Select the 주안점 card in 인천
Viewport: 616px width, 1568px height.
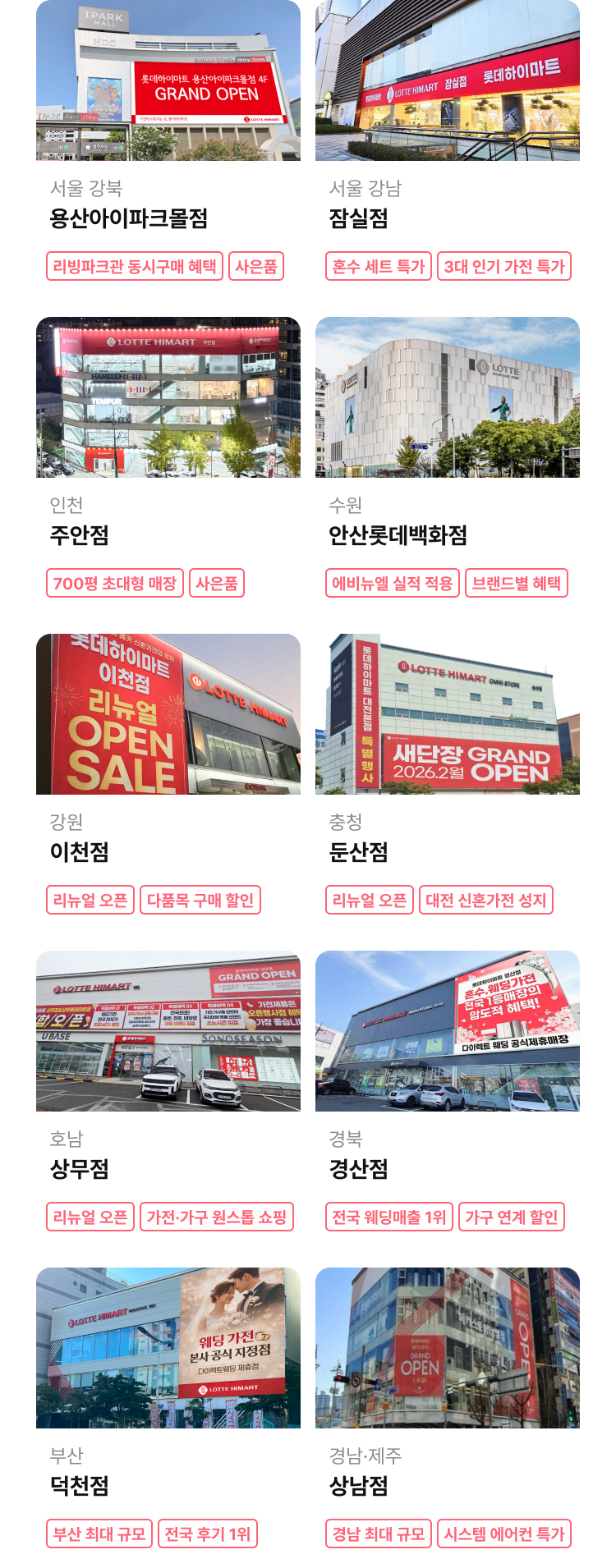pos(168,534)
